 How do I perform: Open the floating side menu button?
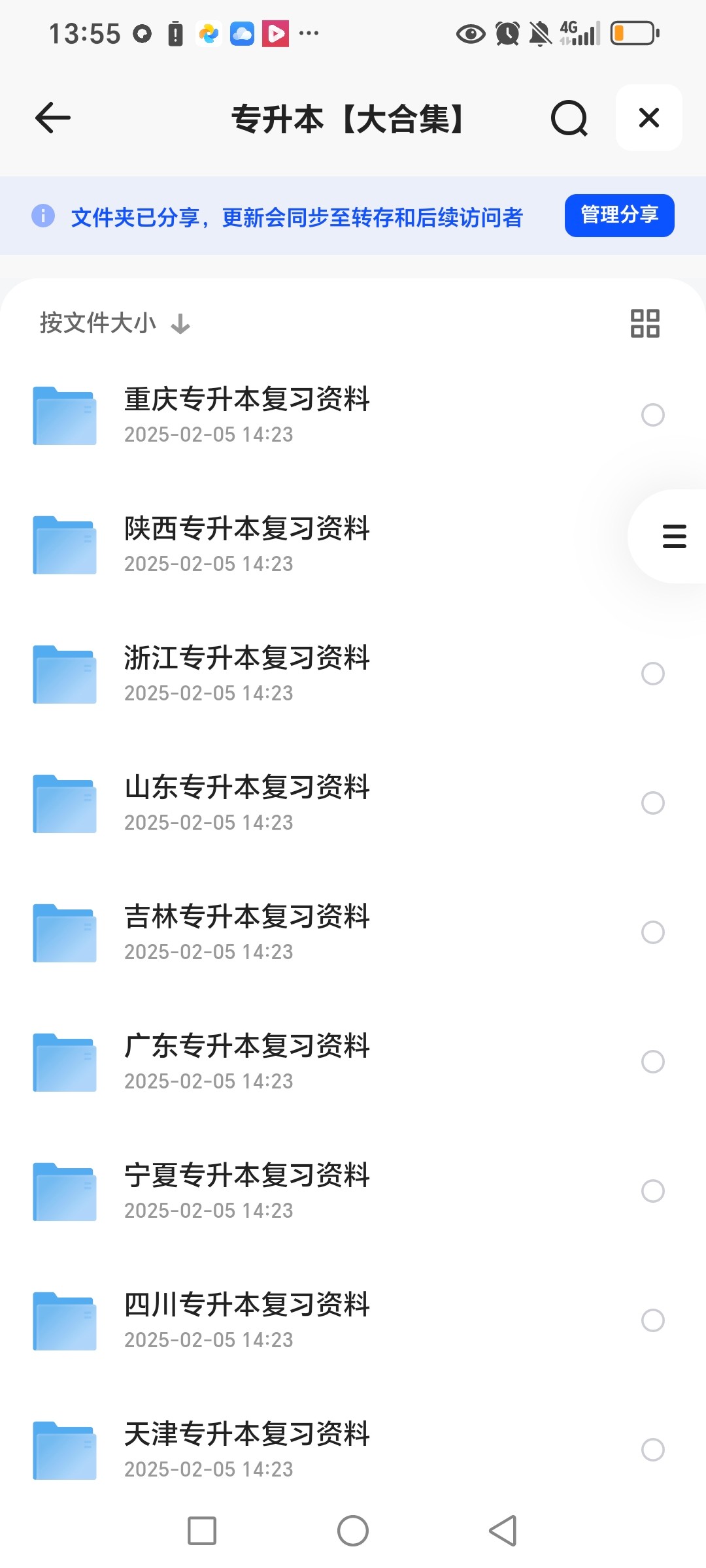click(673, 536)
